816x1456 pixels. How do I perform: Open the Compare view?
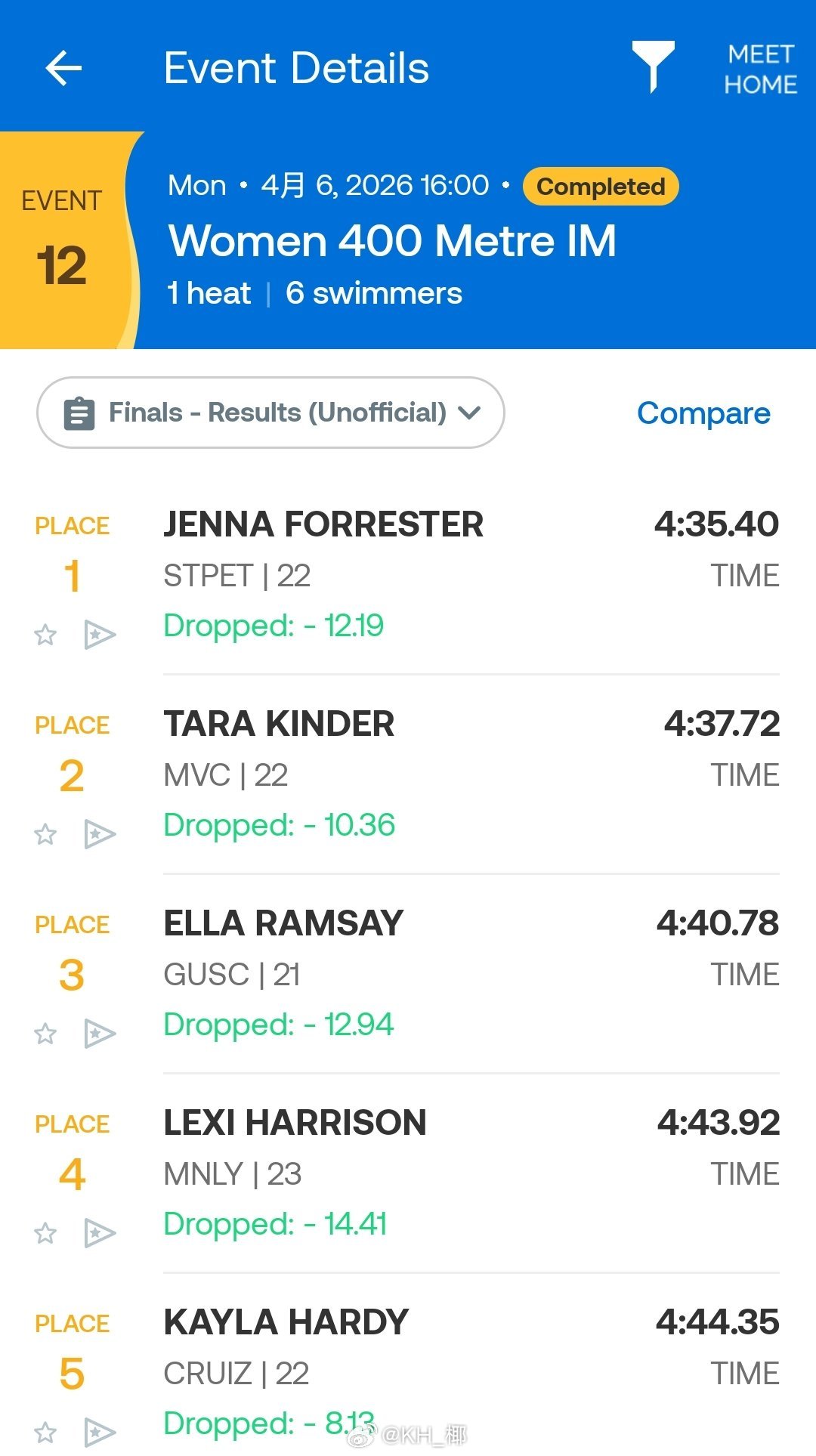click(703, 413)
